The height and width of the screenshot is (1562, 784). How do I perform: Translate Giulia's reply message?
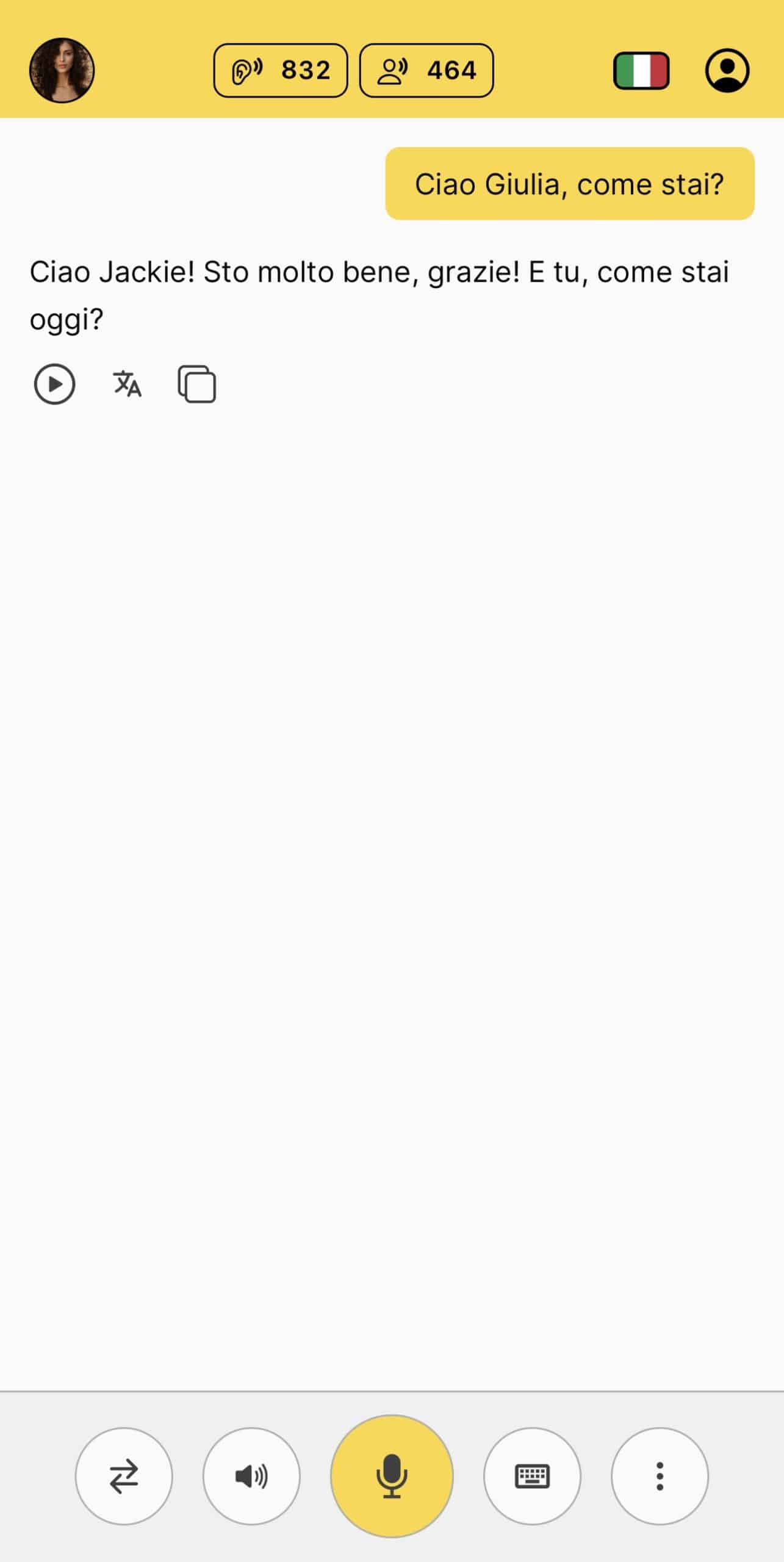tap(127, 384)
